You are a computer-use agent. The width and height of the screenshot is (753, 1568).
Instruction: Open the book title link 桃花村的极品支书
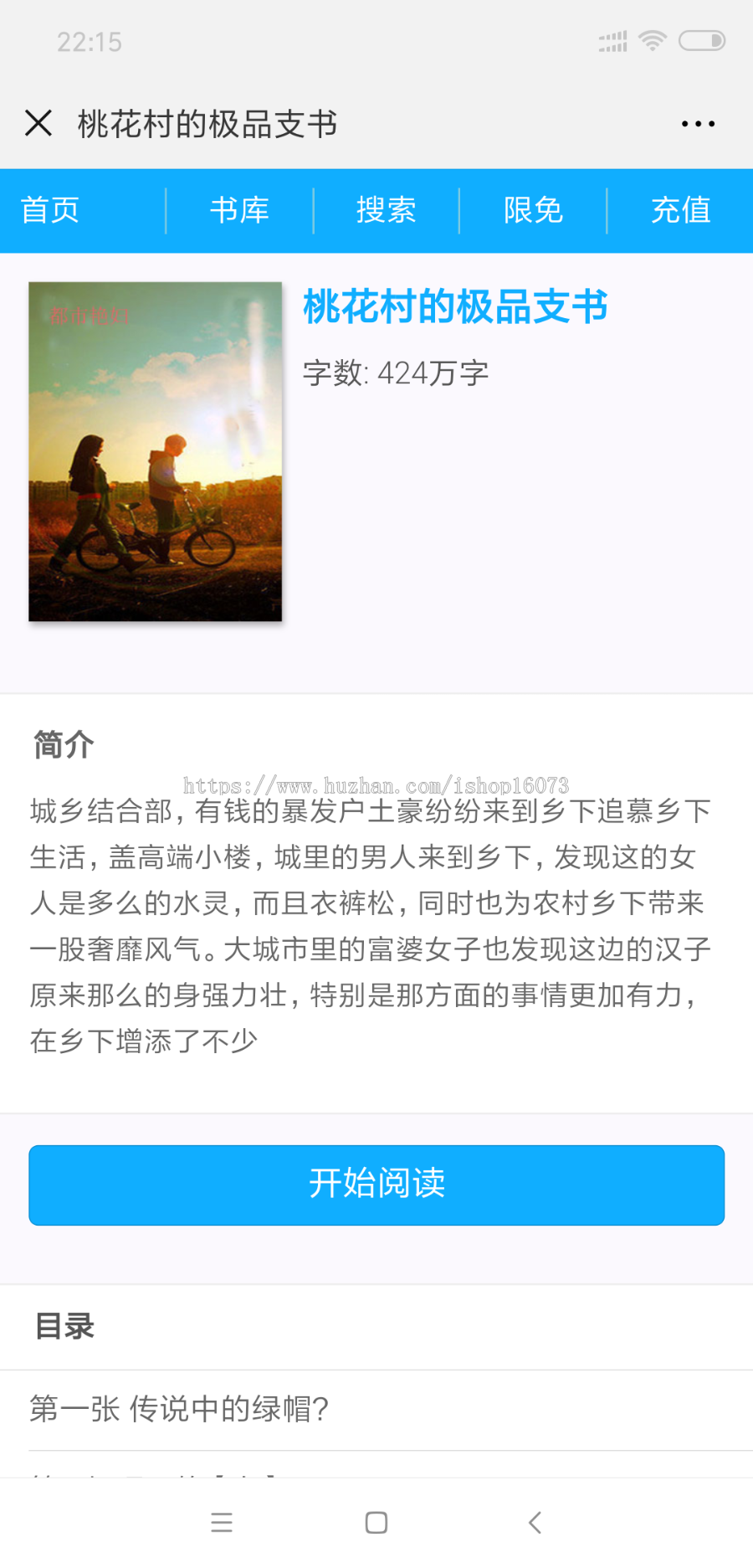454,306
